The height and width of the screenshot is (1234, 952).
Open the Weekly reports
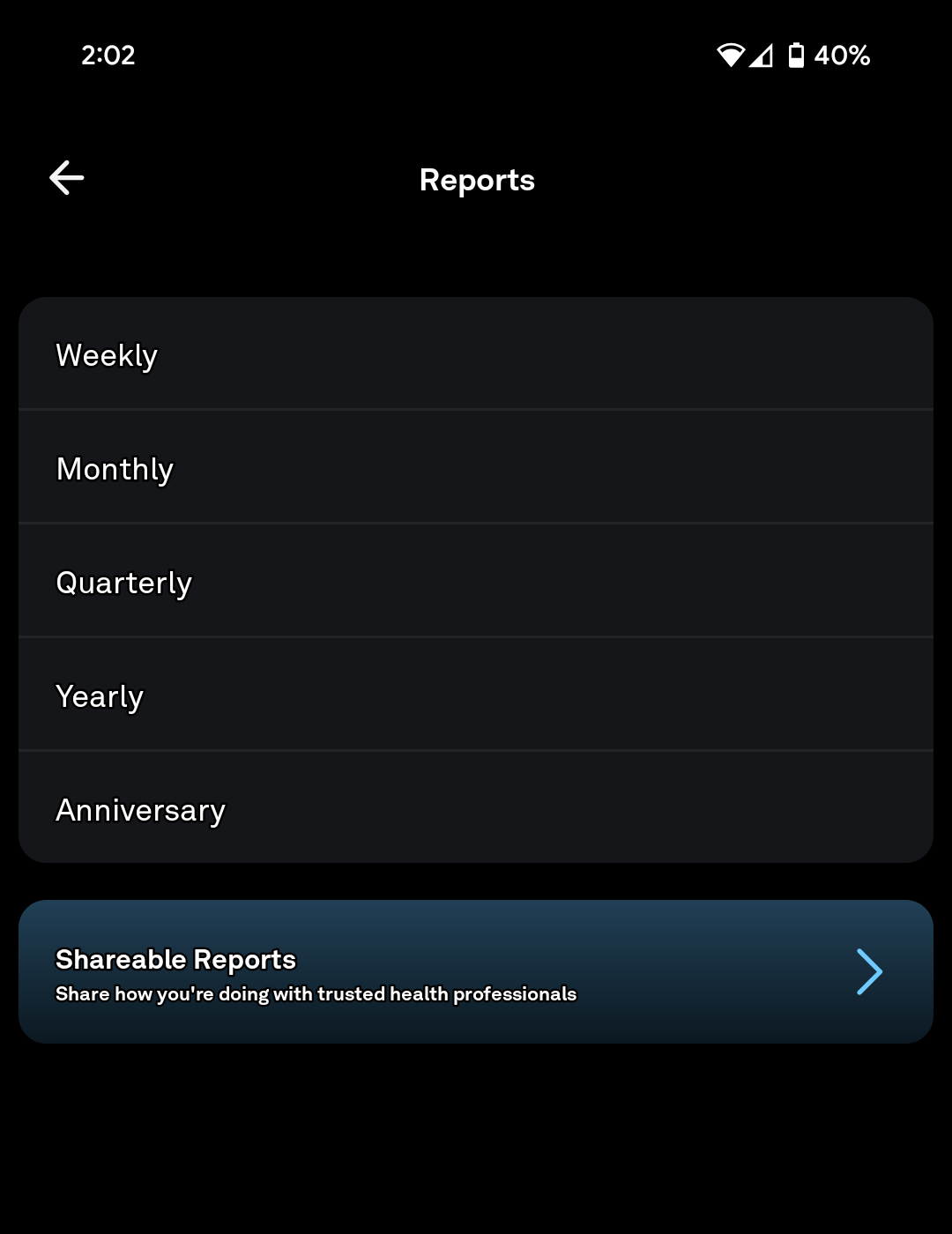point(476,354)
